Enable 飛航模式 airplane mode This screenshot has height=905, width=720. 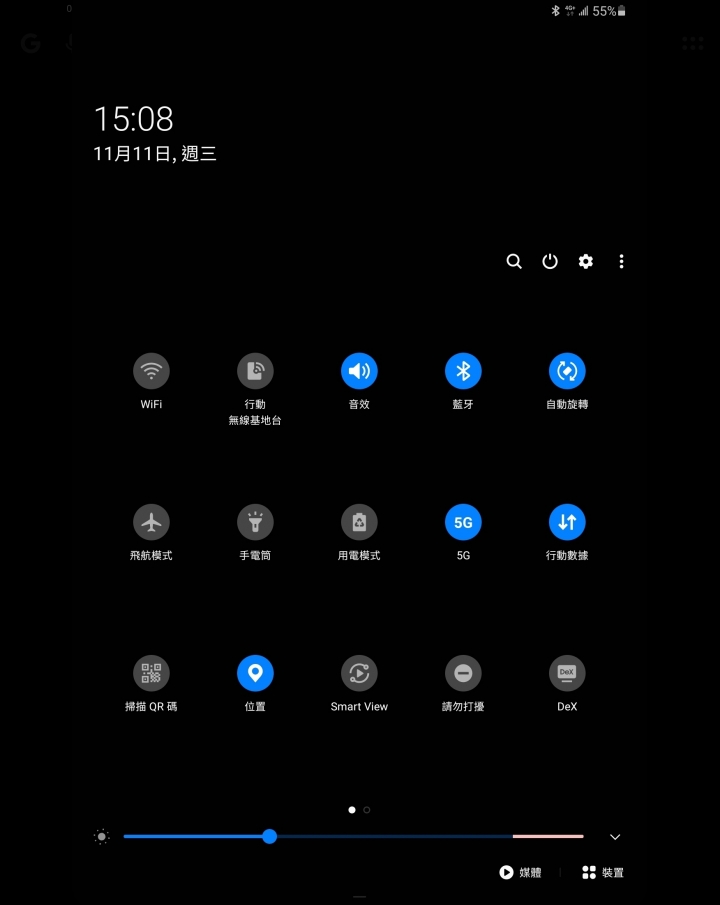[x=151, y=522]
